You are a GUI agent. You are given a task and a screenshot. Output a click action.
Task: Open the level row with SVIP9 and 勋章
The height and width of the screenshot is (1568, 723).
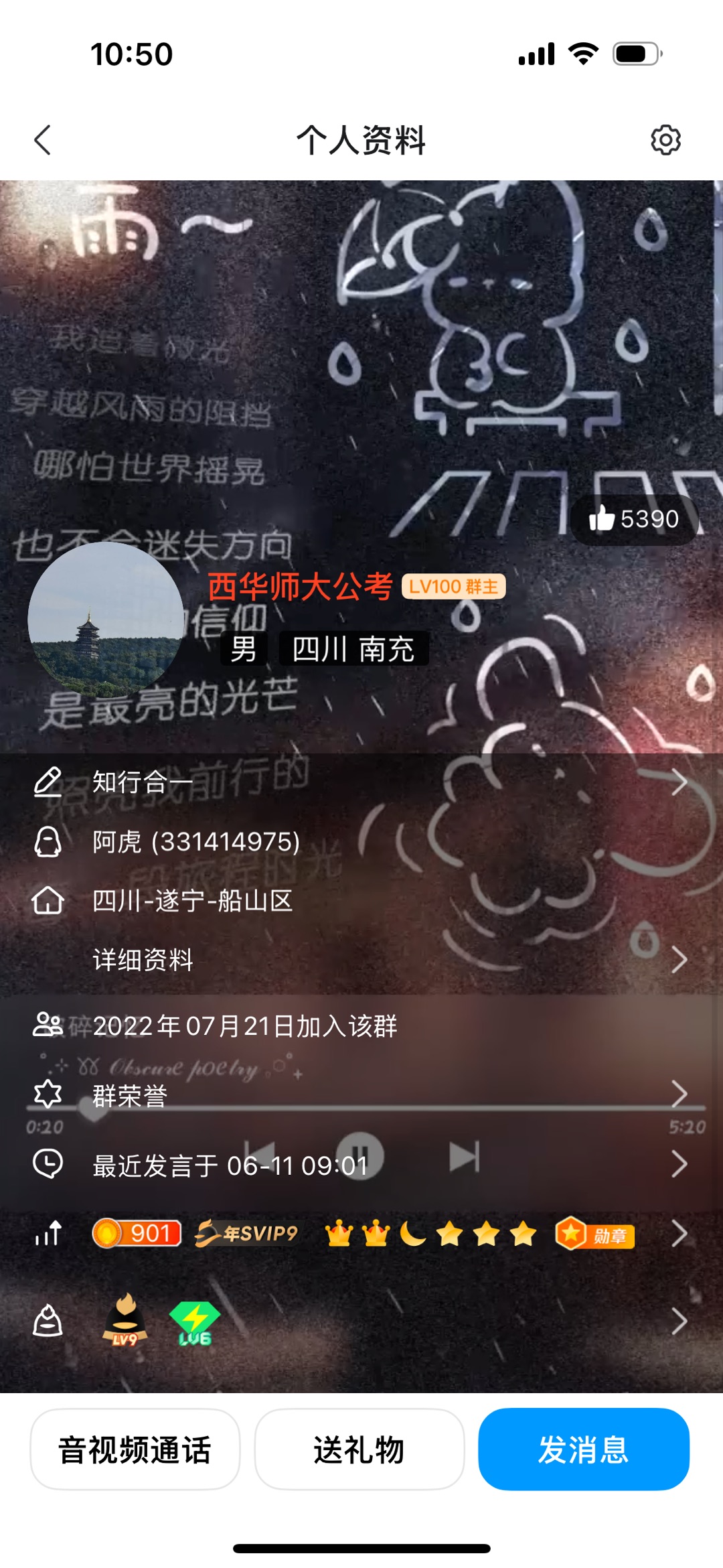(361, 1234)
